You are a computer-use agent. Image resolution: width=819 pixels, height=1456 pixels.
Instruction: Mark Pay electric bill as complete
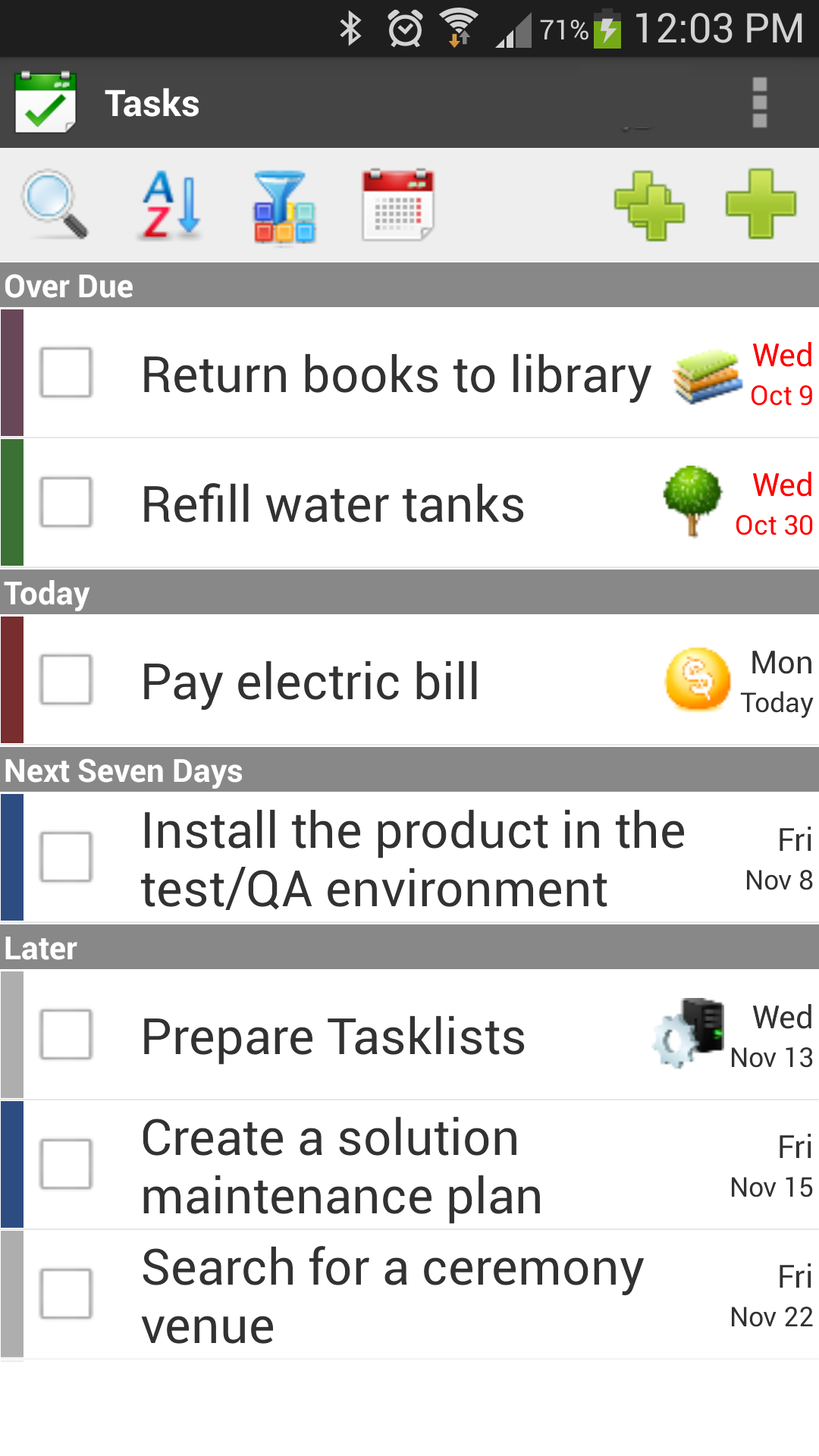65,680
